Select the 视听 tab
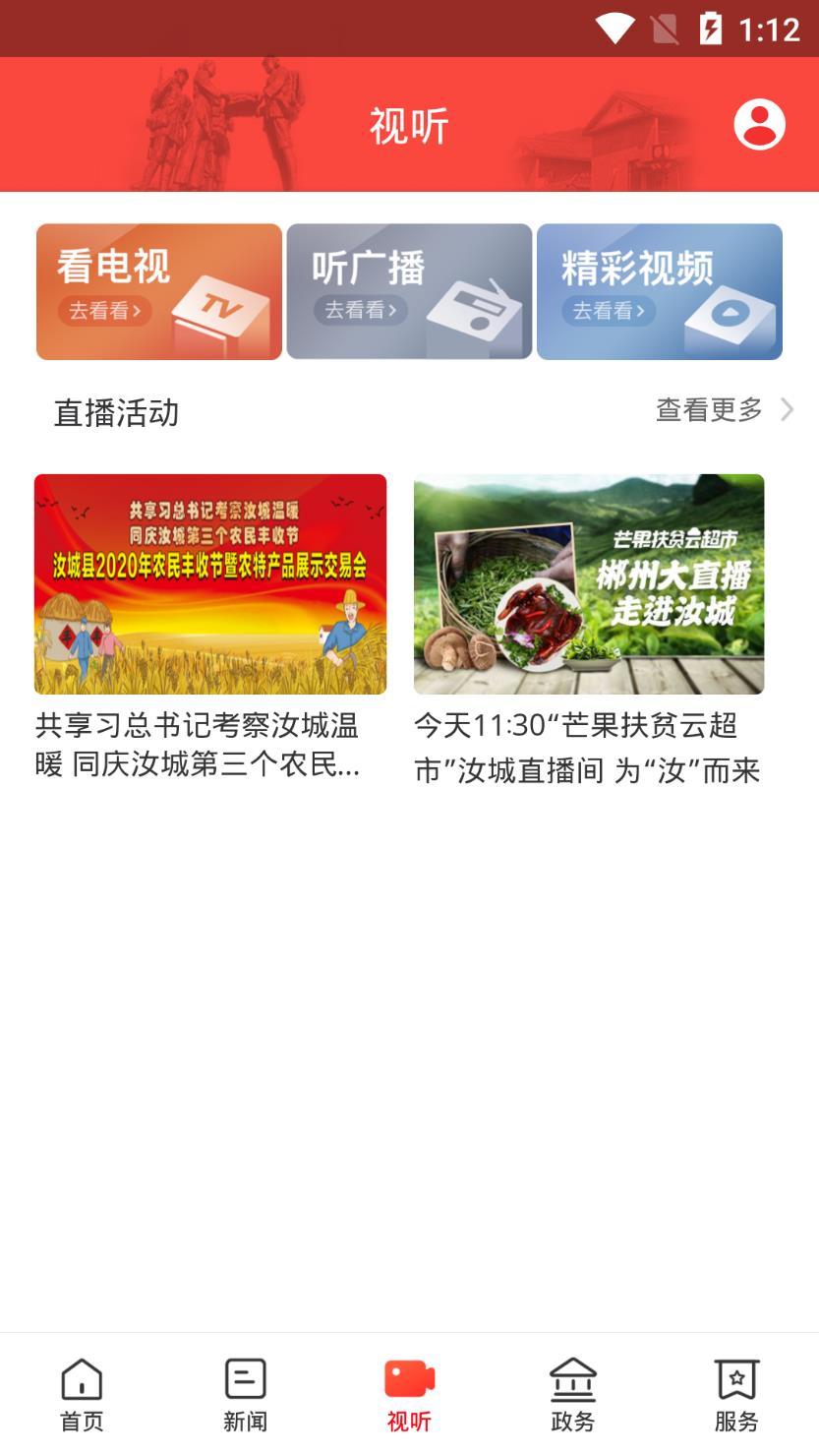The image size is (819, 1456). click(409, 1393)
